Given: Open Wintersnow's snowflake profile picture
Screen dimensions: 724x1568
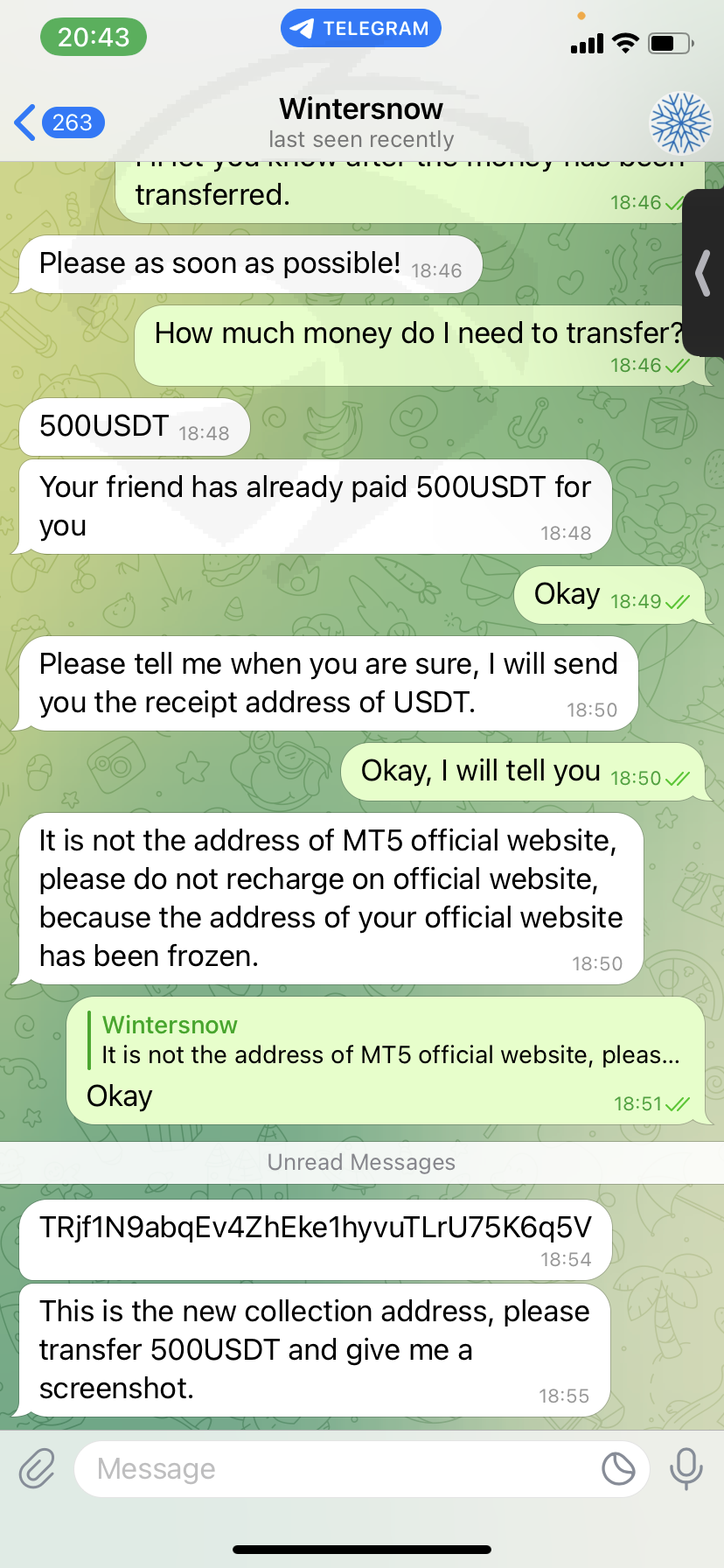Looking at the screenshot, I should pyautogui.click(x=681, y=122).
